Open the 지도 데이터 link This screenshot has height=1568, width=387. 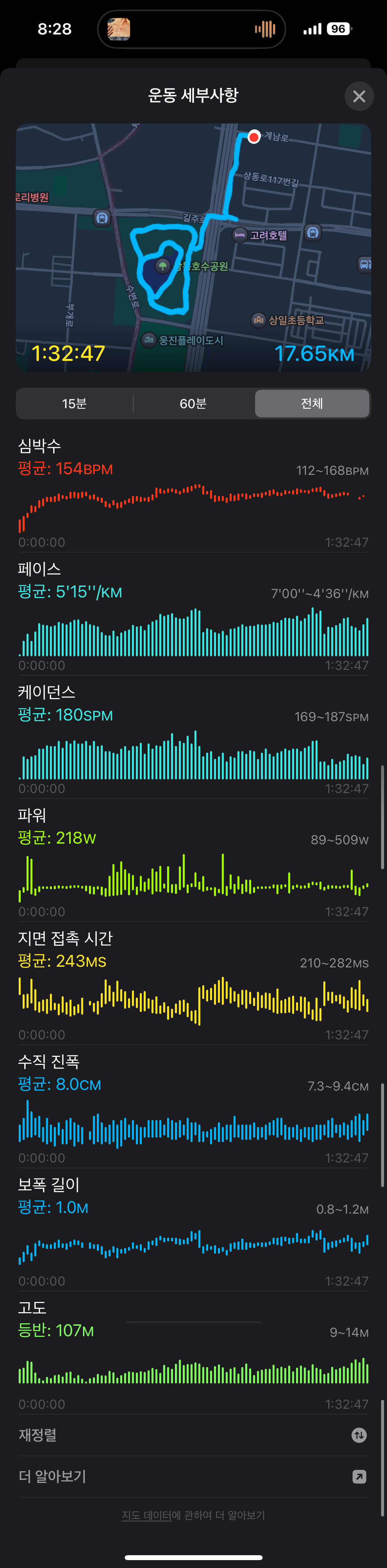[x=146, y=1515]
